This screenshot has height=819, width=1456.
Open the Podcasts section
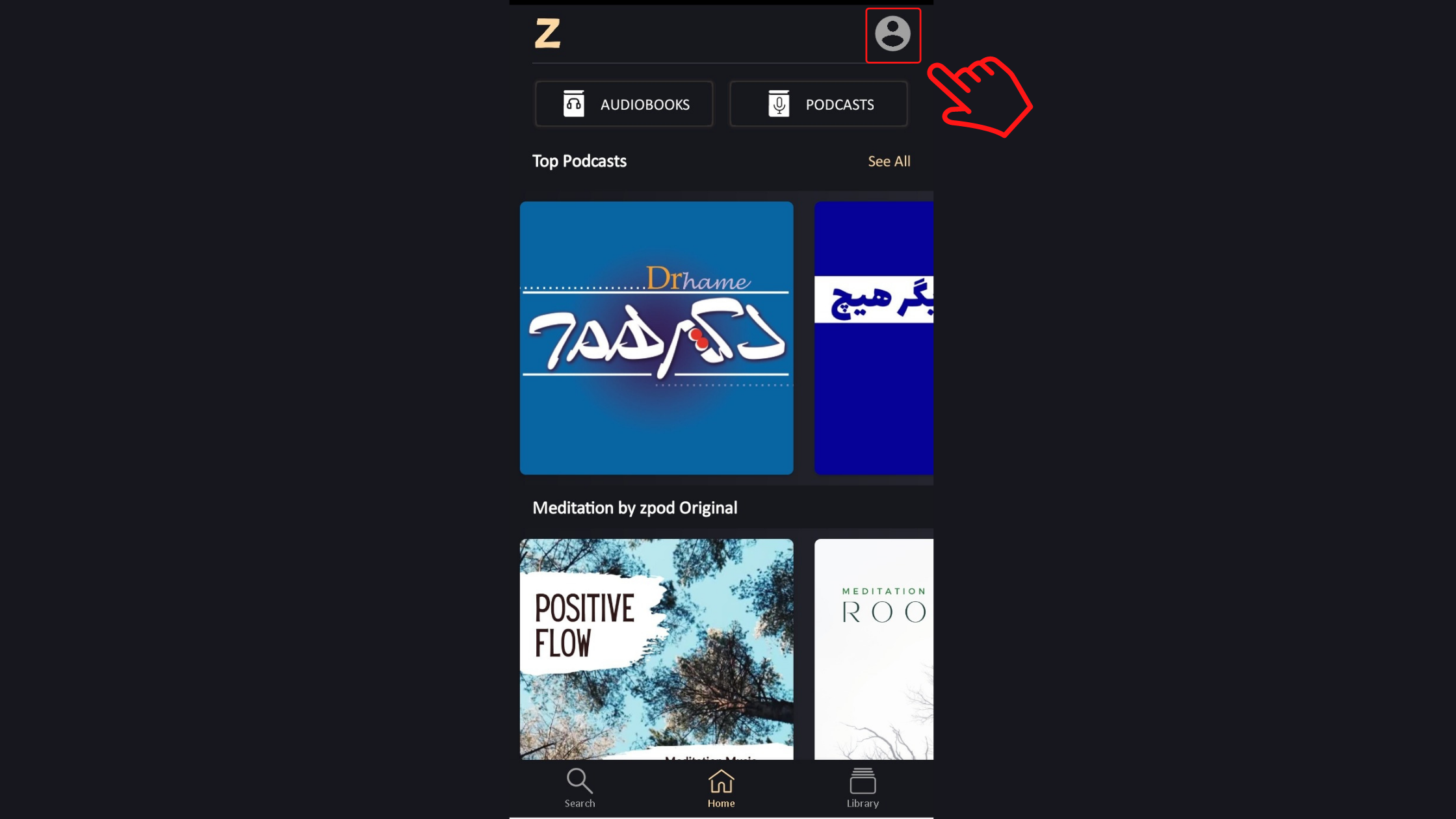(818, 104)
